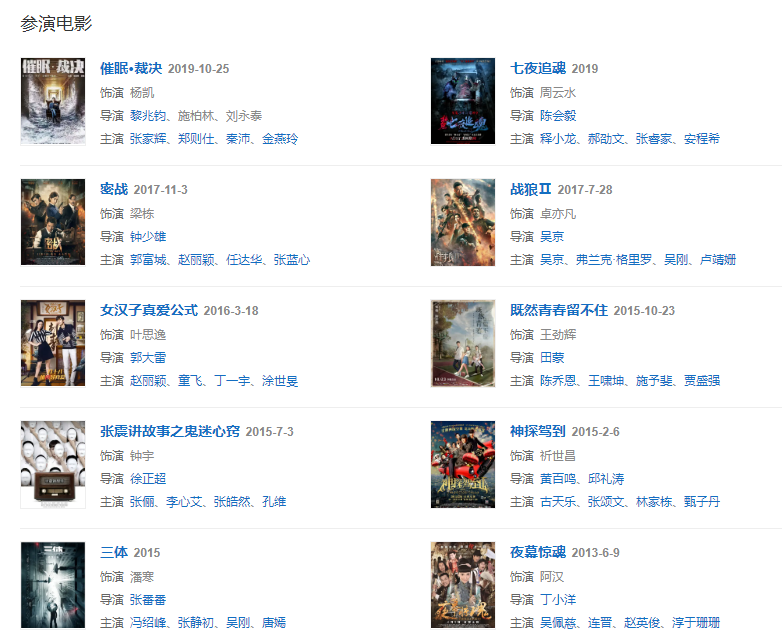The width and height of the screenshot is (782, 639).
Task: View director 徐正超's page
Action: [x=148, y=478]
